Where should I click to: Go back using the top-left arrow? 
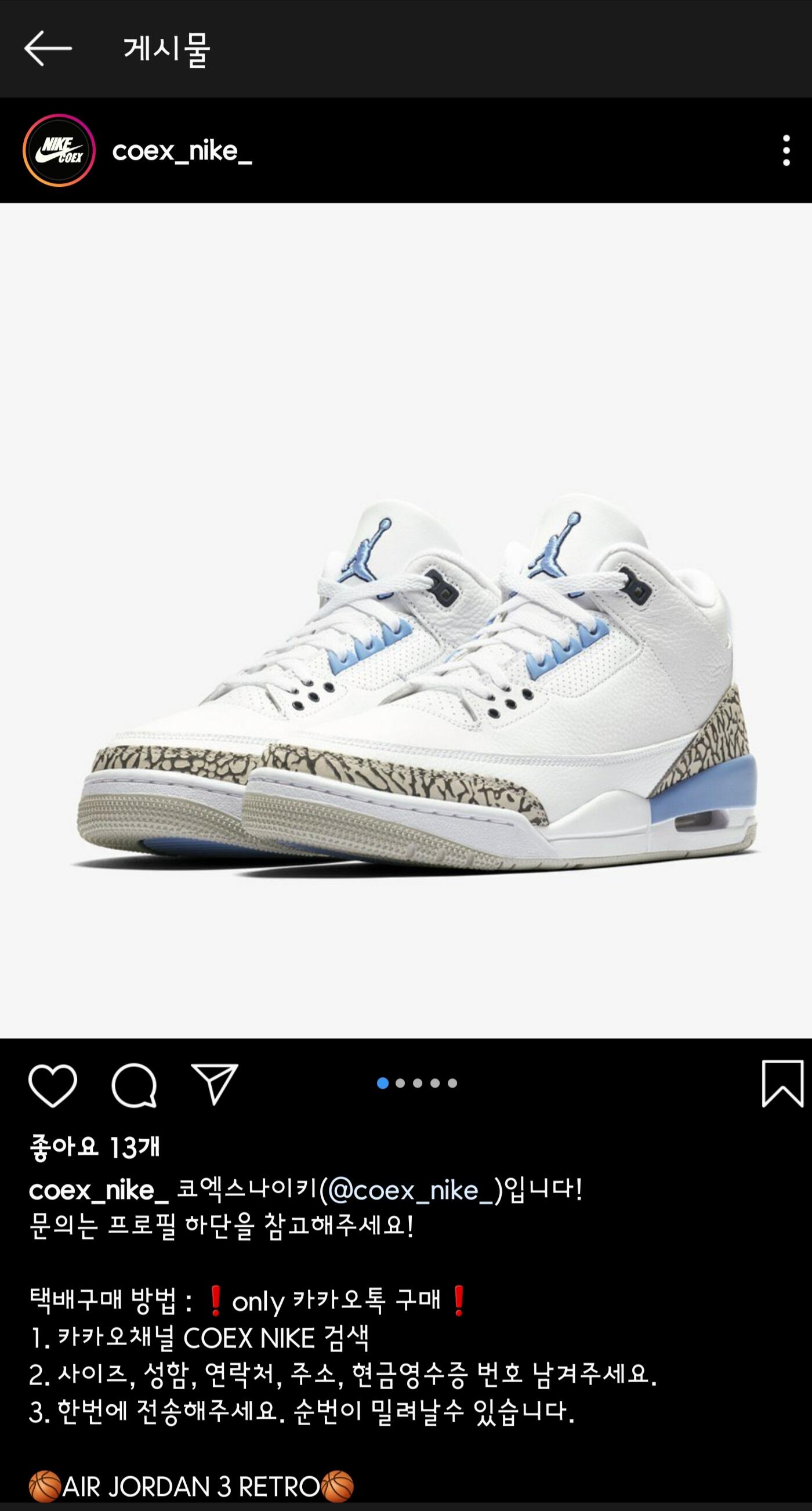click(x=48, y=49)
